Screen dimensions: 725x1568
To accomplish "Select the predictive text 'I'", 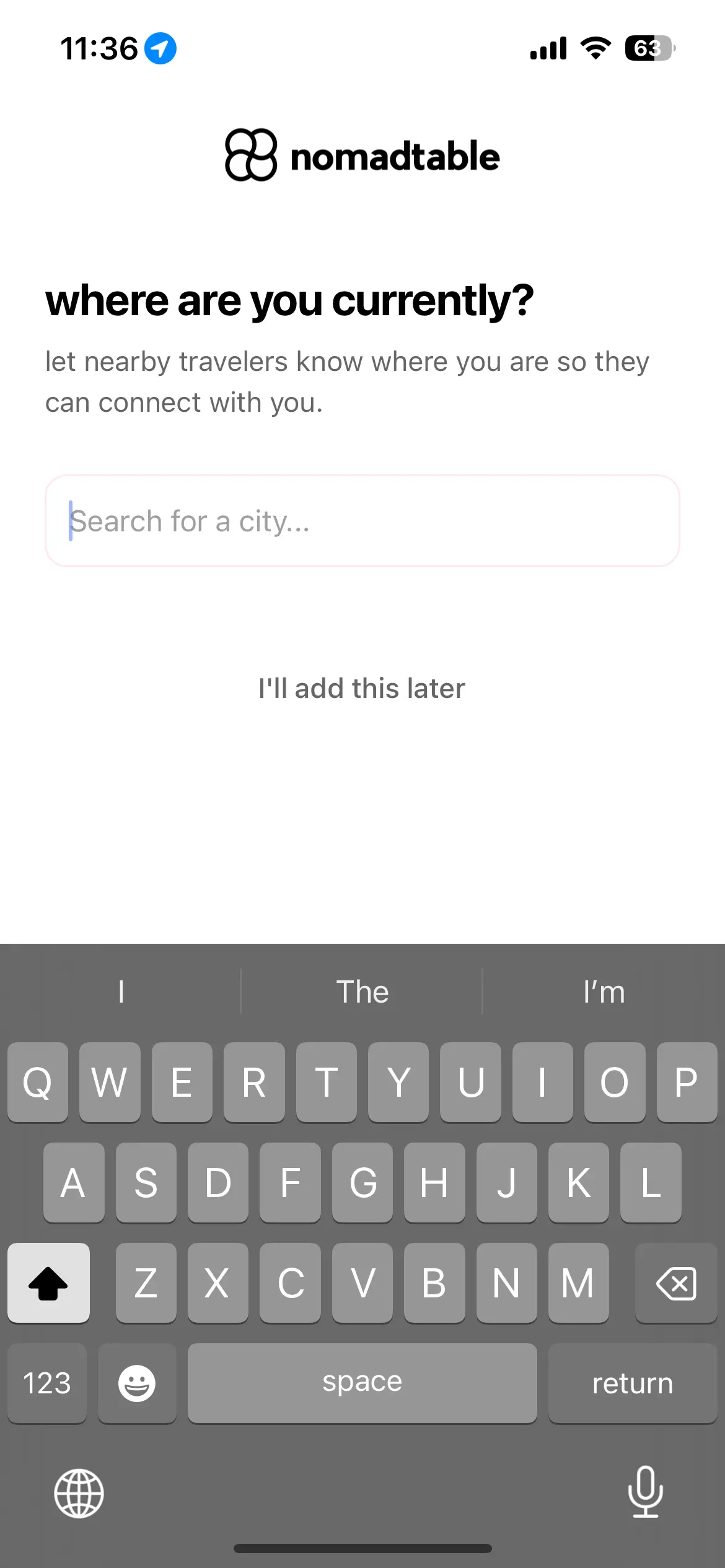I will 120,991.
